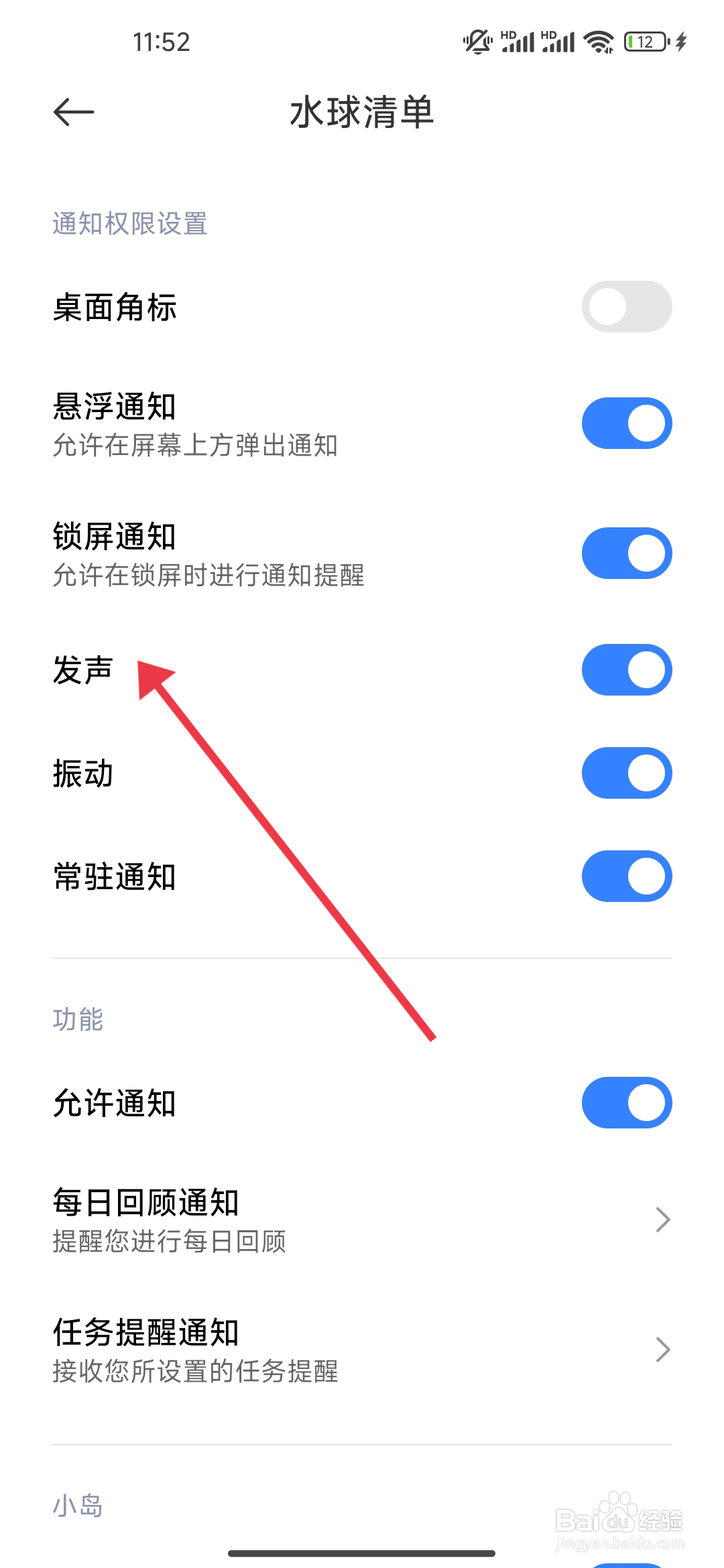The width and height of the screenshot is (724, 1568).
Task: Turn off the 锁屏通知 lock screen toggle
Action: (625, 552)
